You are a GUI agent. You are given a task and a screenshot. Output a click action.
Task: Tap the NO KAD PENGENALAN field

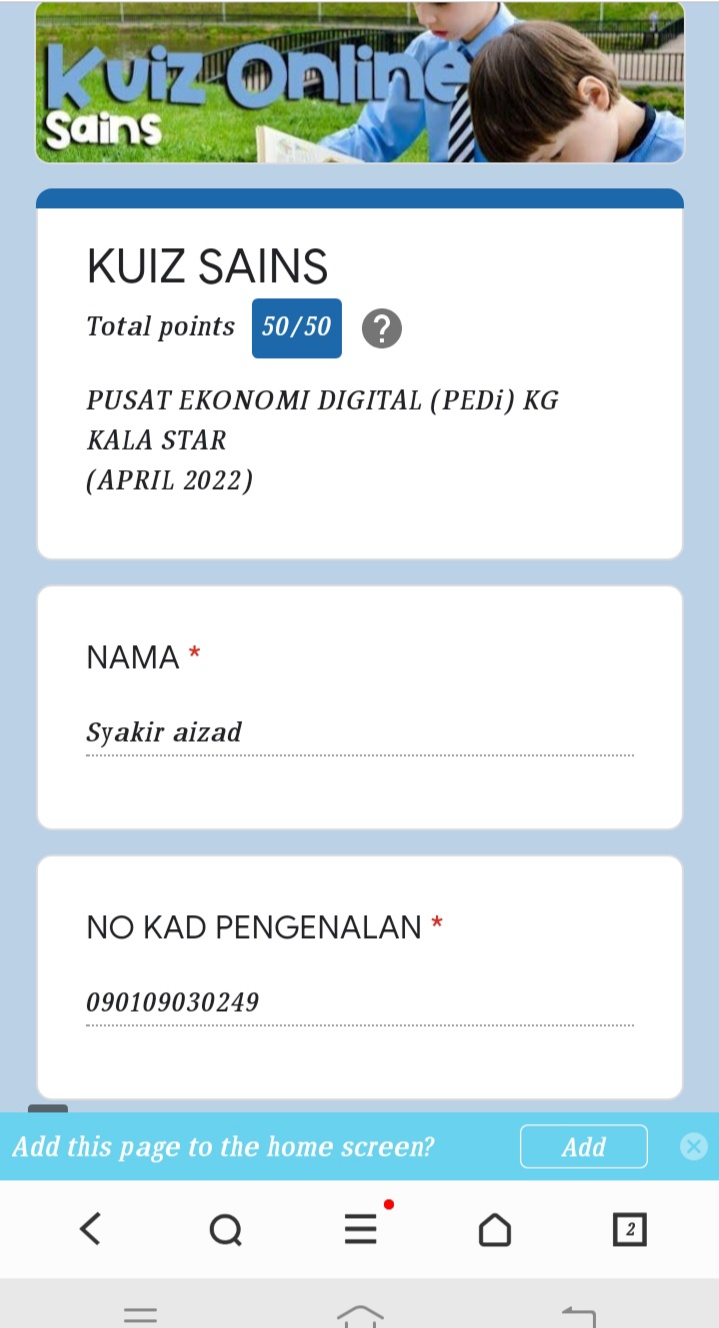click(x=360, y=1003)
